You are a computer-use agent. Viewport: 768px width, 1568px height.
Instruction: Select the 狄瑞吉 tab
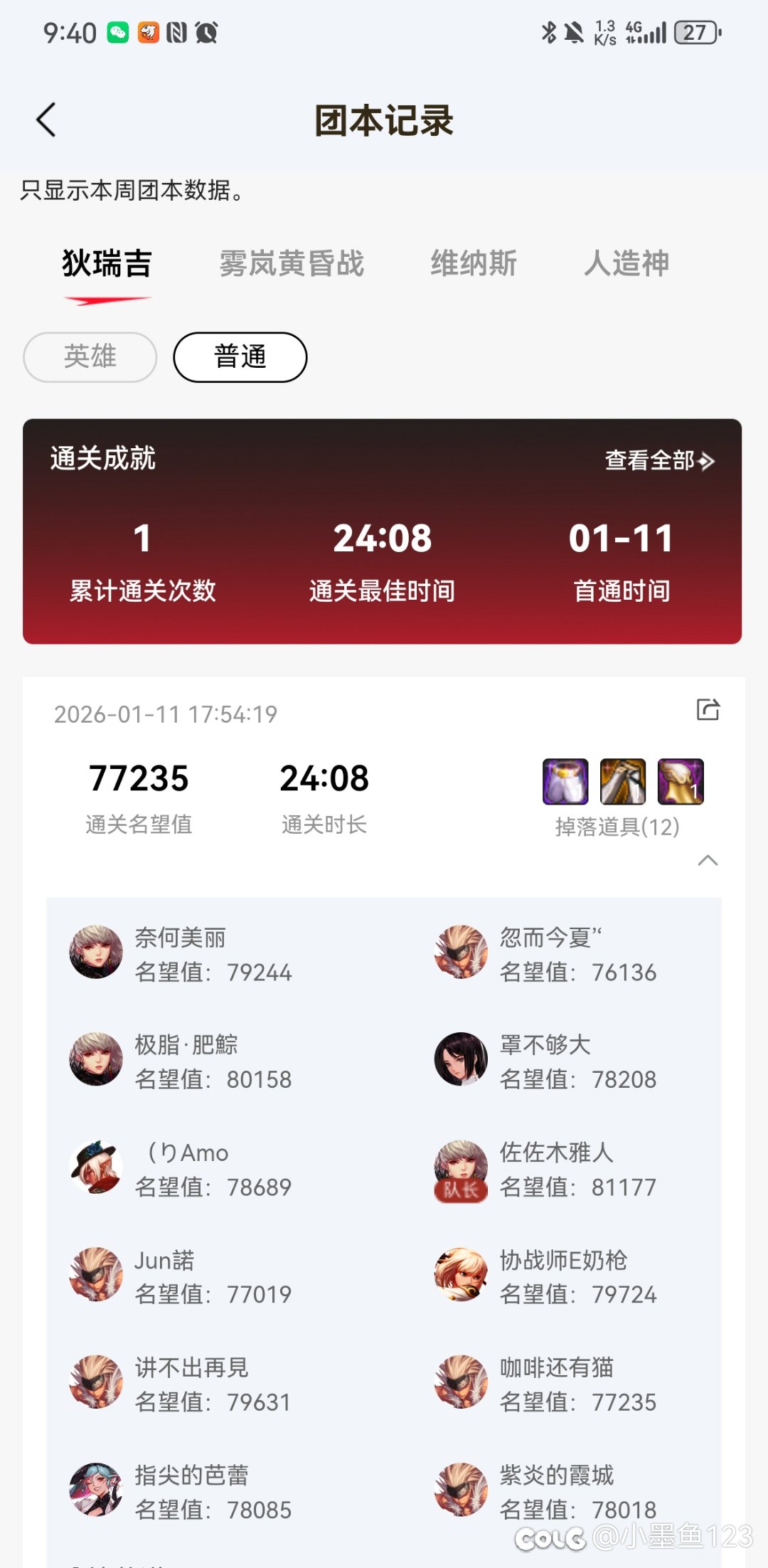tap(107, 263)
